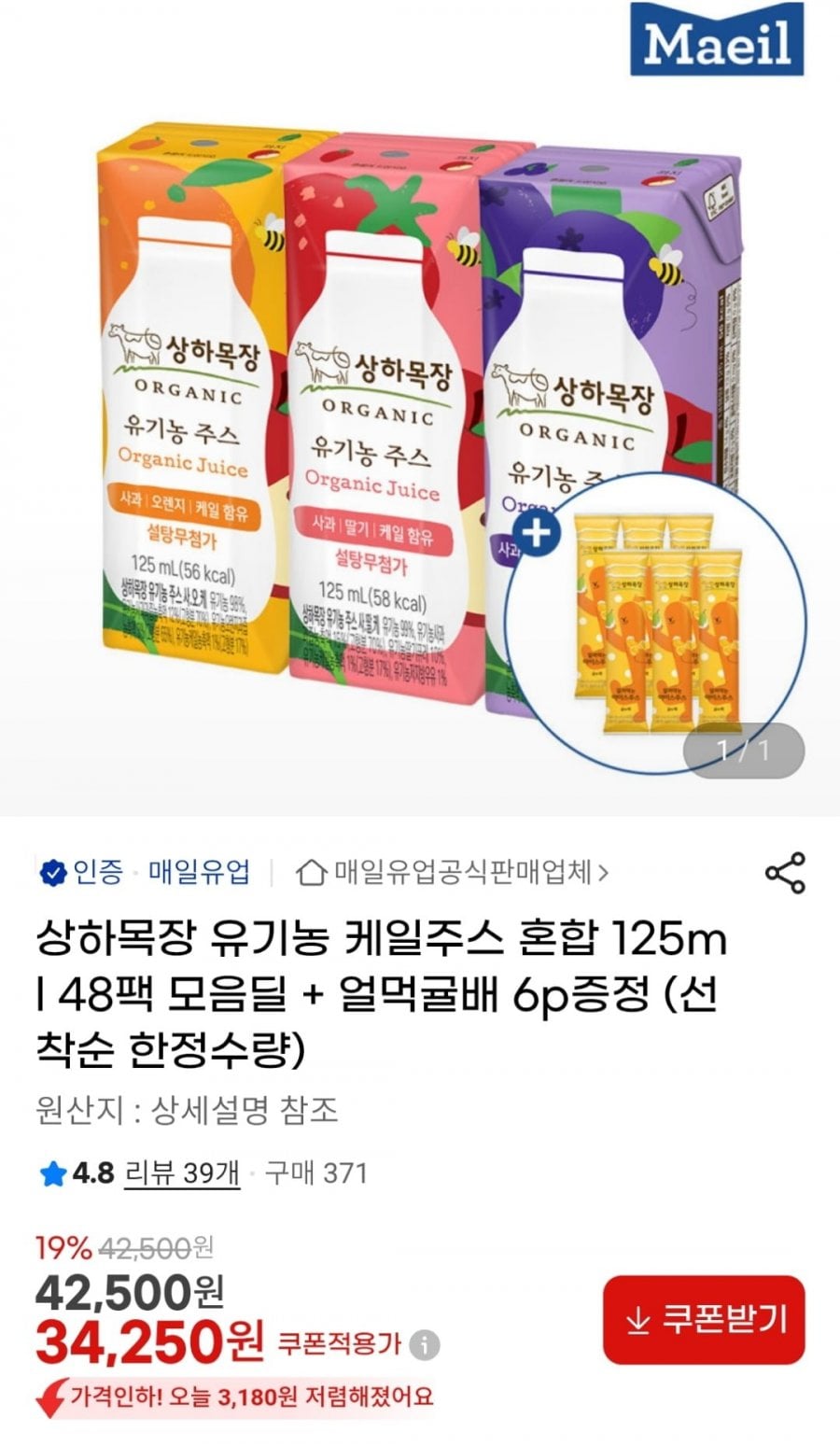The image size is (840, 1446).
Task: Open the 매일유업 brand link
Action: pyautogui.click(x=199, y=873)
